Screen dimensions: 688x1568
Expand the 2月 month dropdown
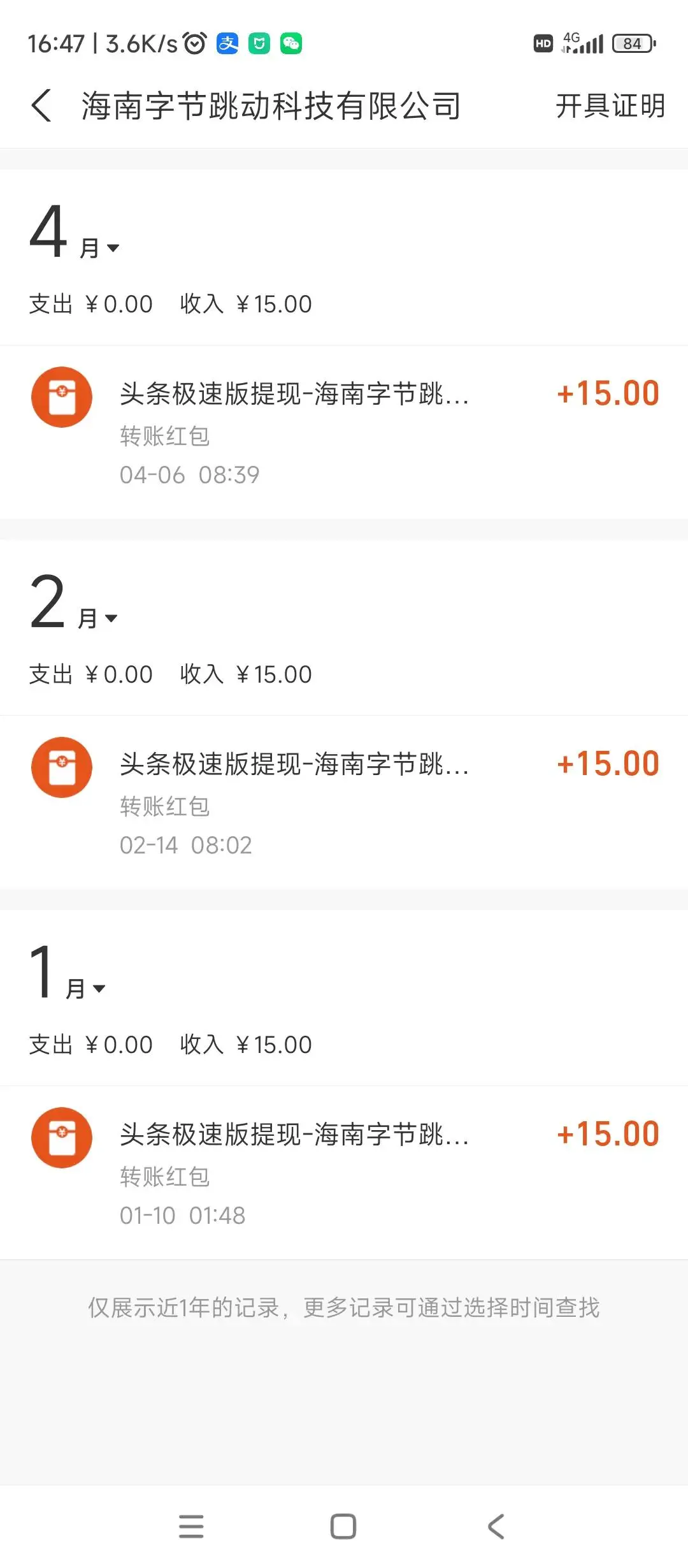74,604
